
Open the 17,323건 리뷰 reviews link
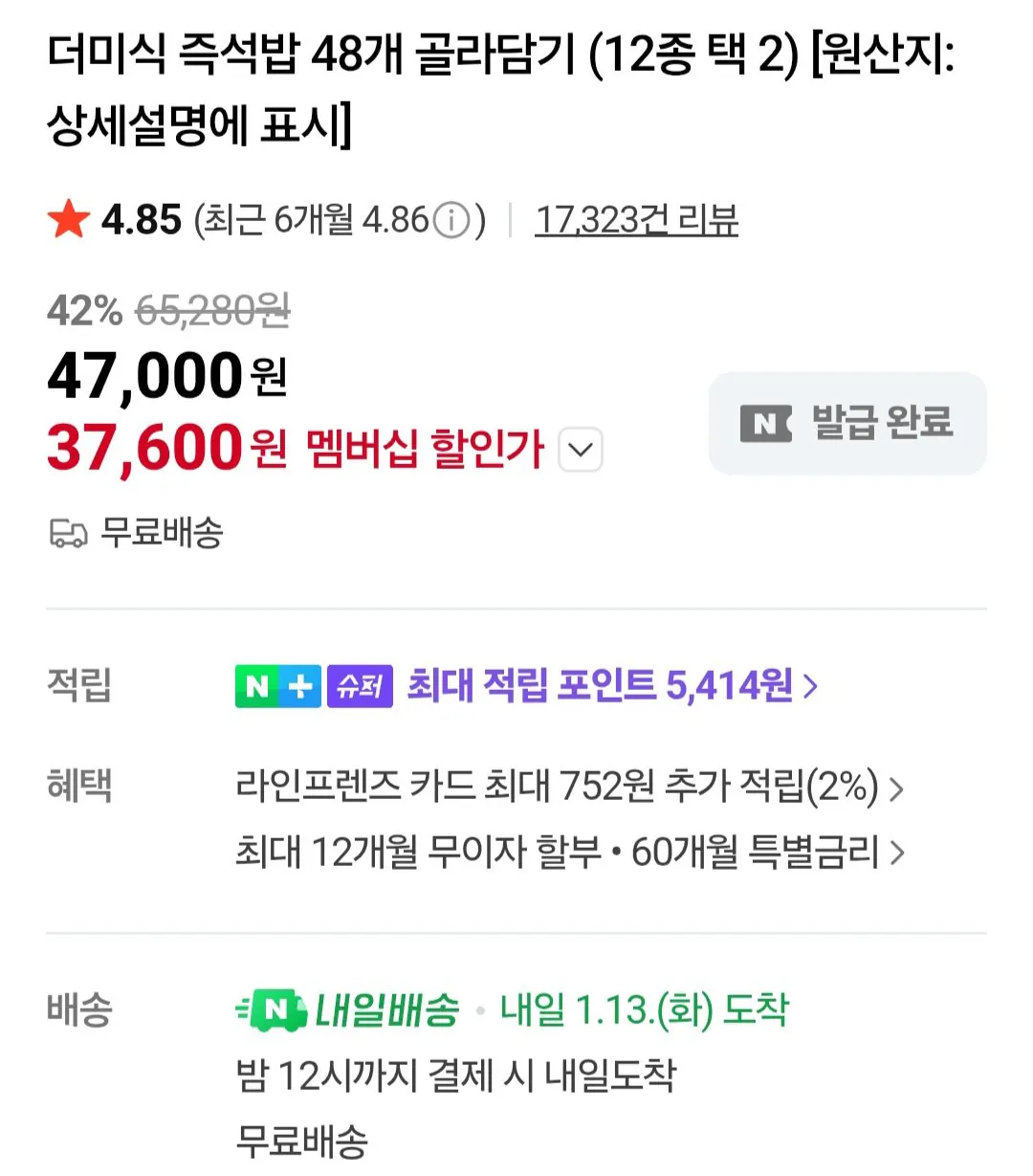(x=635, y=218)
